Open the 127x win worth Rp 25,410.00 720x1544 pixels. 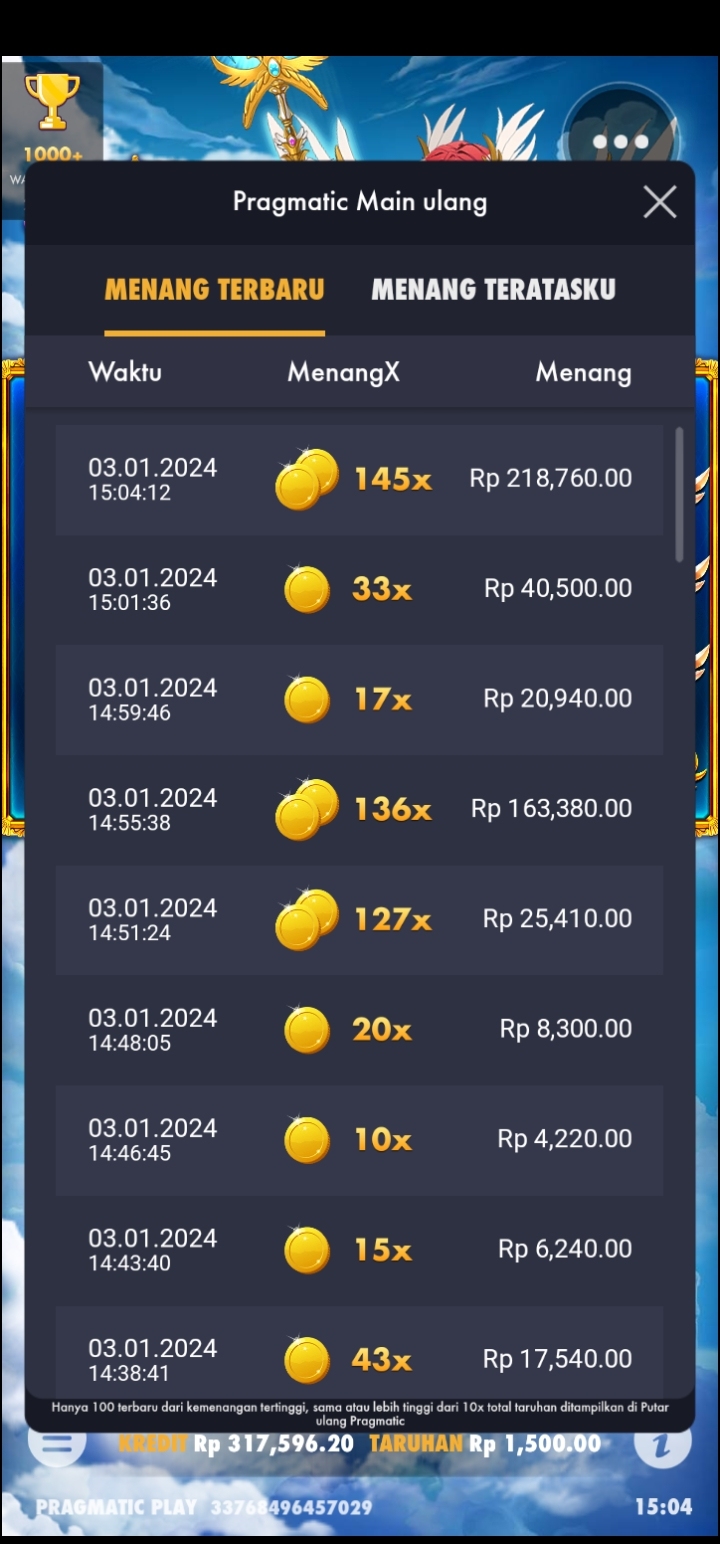[359, 920]
